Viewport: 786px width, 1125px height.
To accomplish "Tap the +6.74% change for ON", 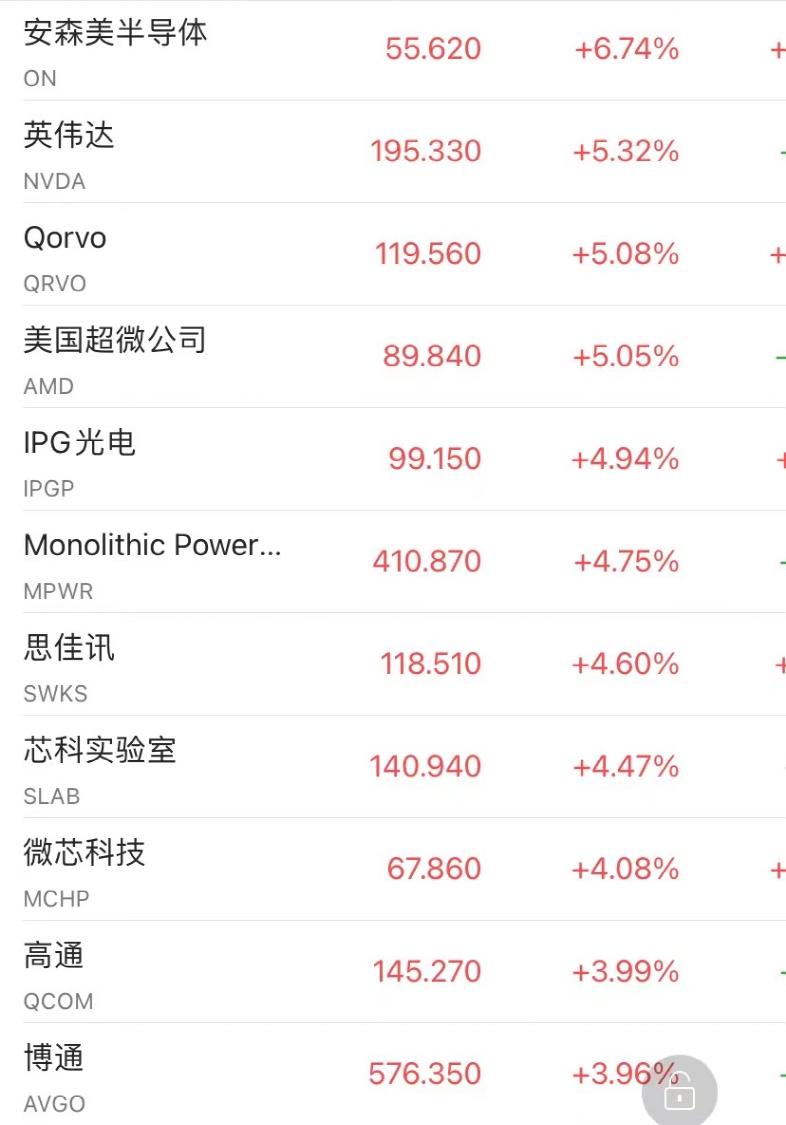I will pyautogui.click(x=625, y=48).
